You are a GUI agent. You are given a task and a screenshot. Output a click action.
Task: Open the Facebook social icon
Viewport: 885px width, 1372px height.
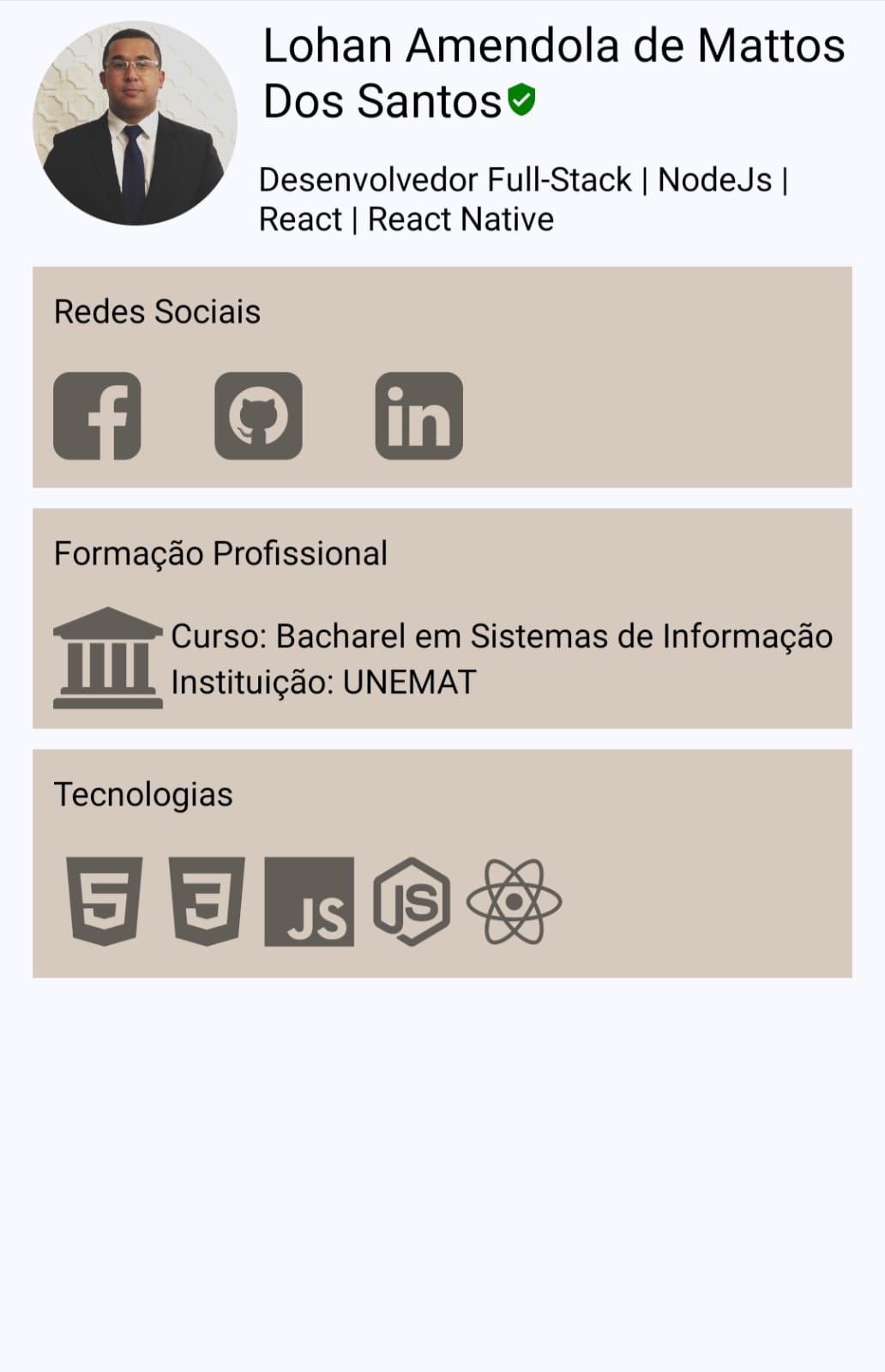pyautogui.click(x=97, y=418)
